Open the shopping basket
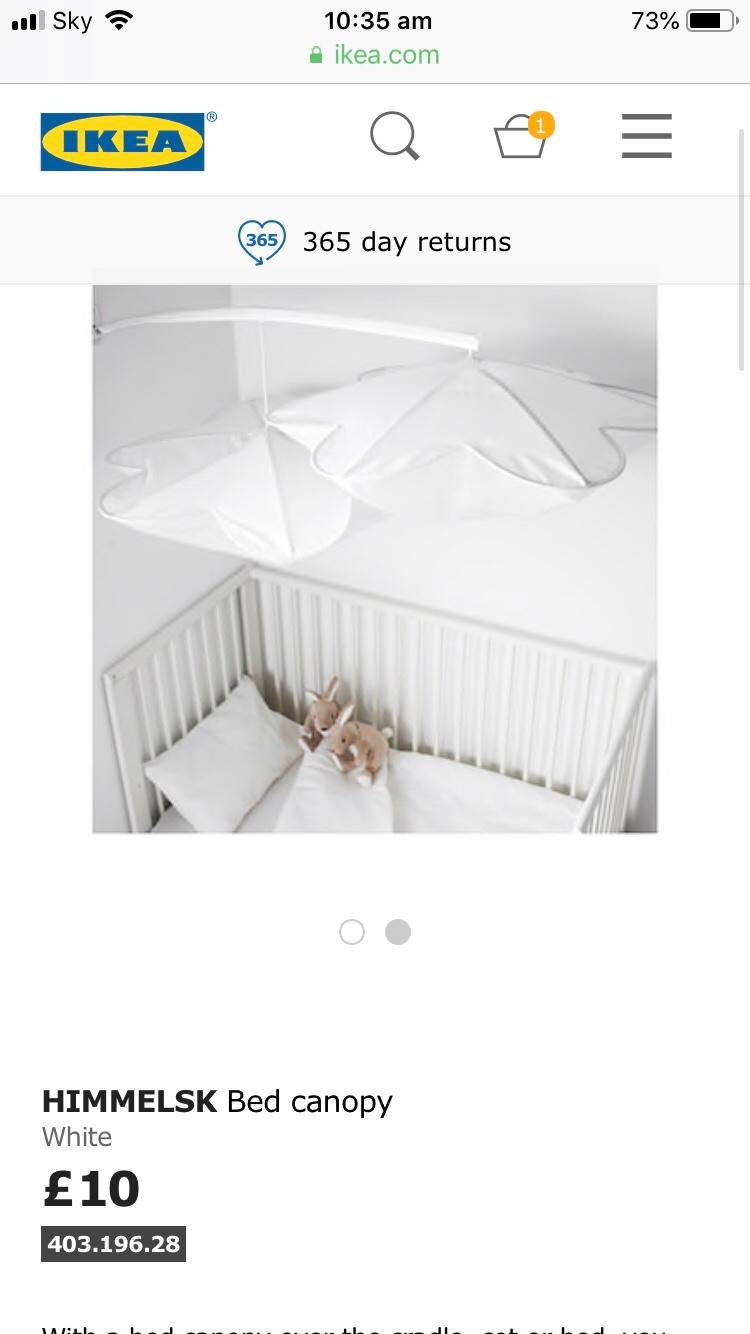Viewport: 750px width, 1334px height. [x=524, y=135]
